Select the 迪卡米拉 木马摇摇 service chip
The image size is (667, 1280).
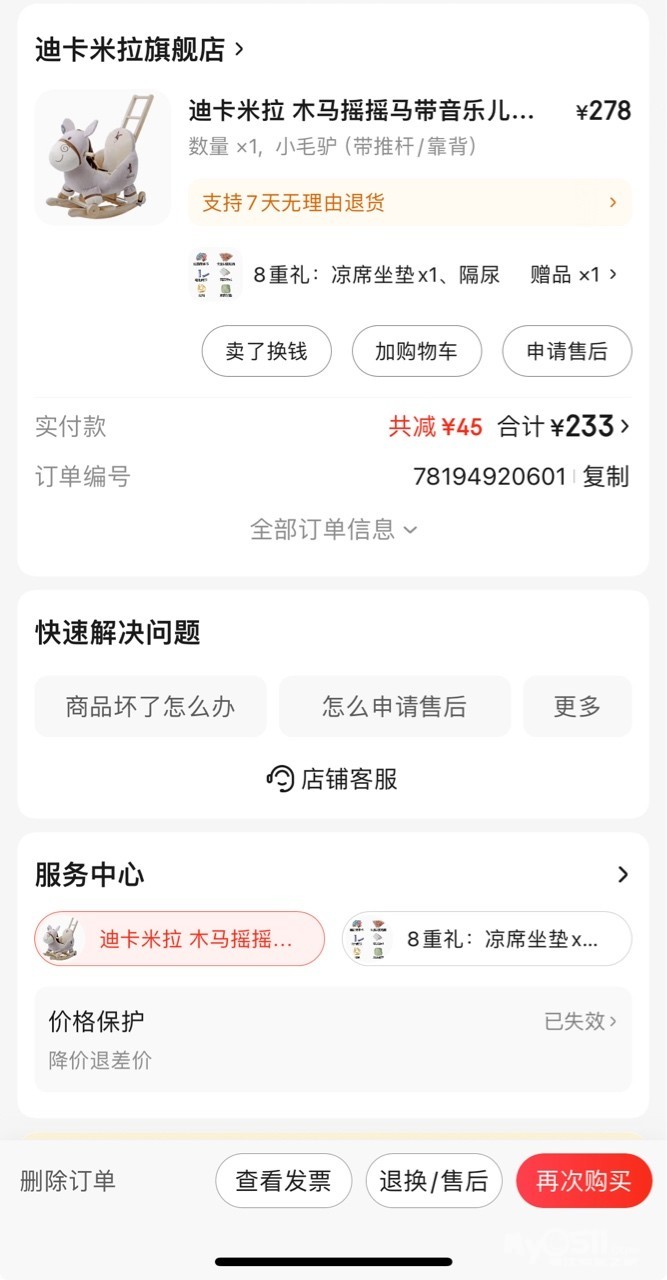pos(180,939)
